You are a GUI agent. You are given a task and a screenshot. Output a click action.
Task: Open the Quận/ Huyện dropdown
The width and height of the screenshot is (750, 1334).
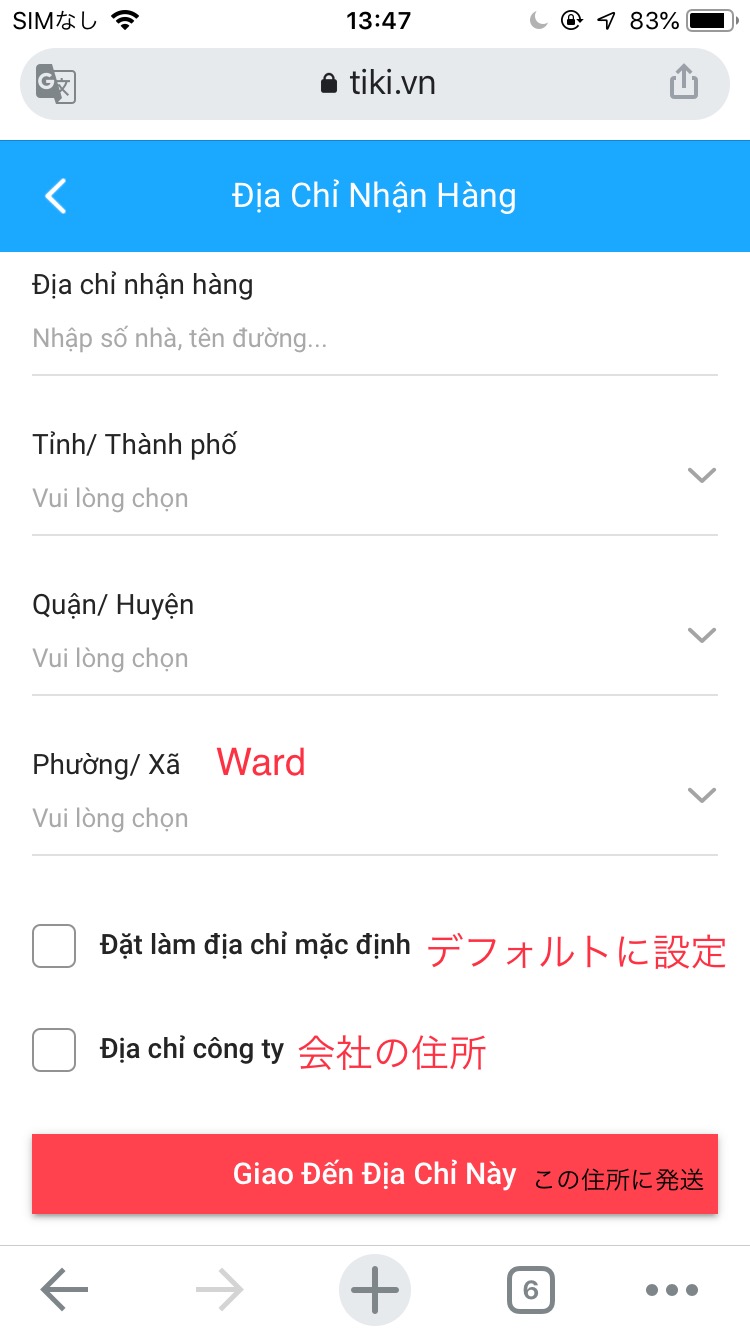(374, 635)
